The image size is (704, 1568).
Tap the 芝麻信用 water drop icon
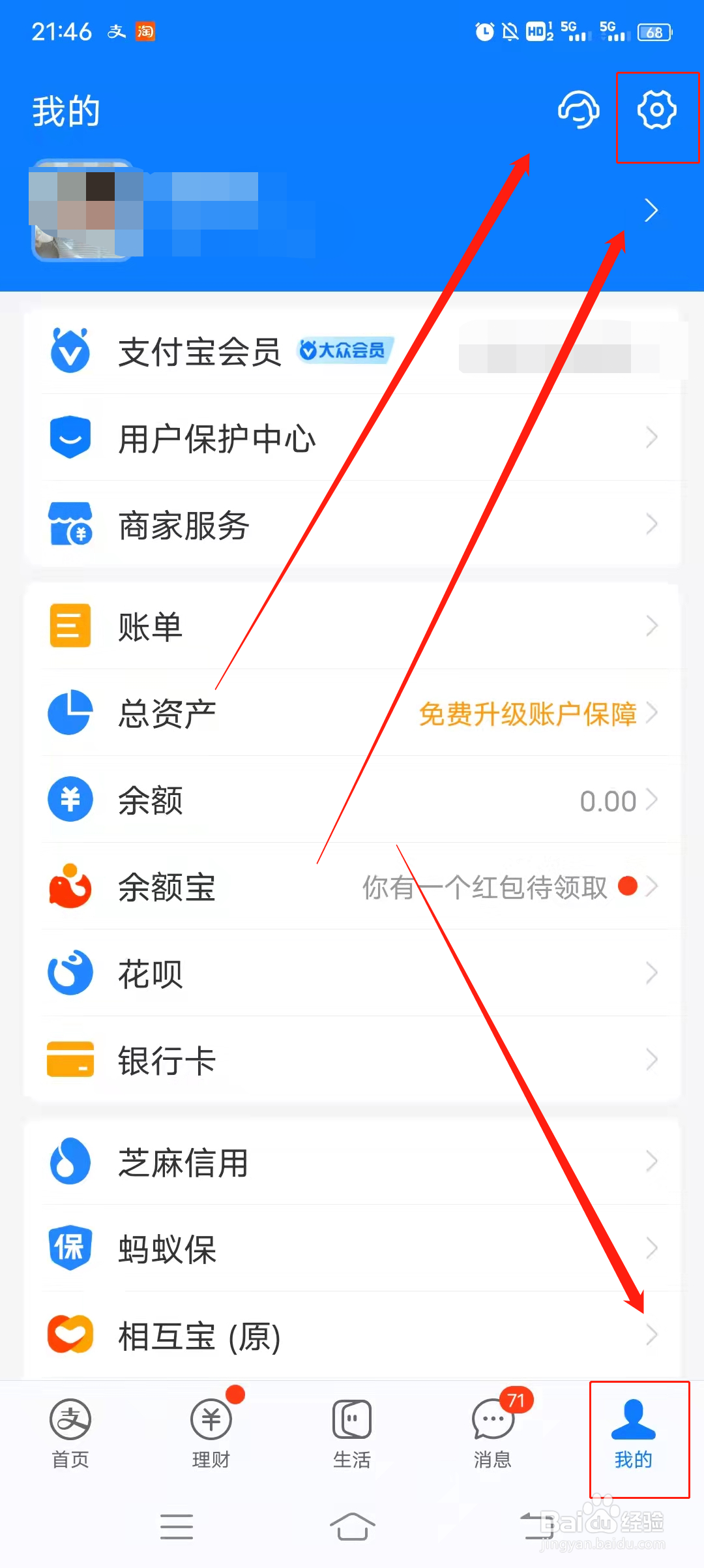coord(69,1161)
